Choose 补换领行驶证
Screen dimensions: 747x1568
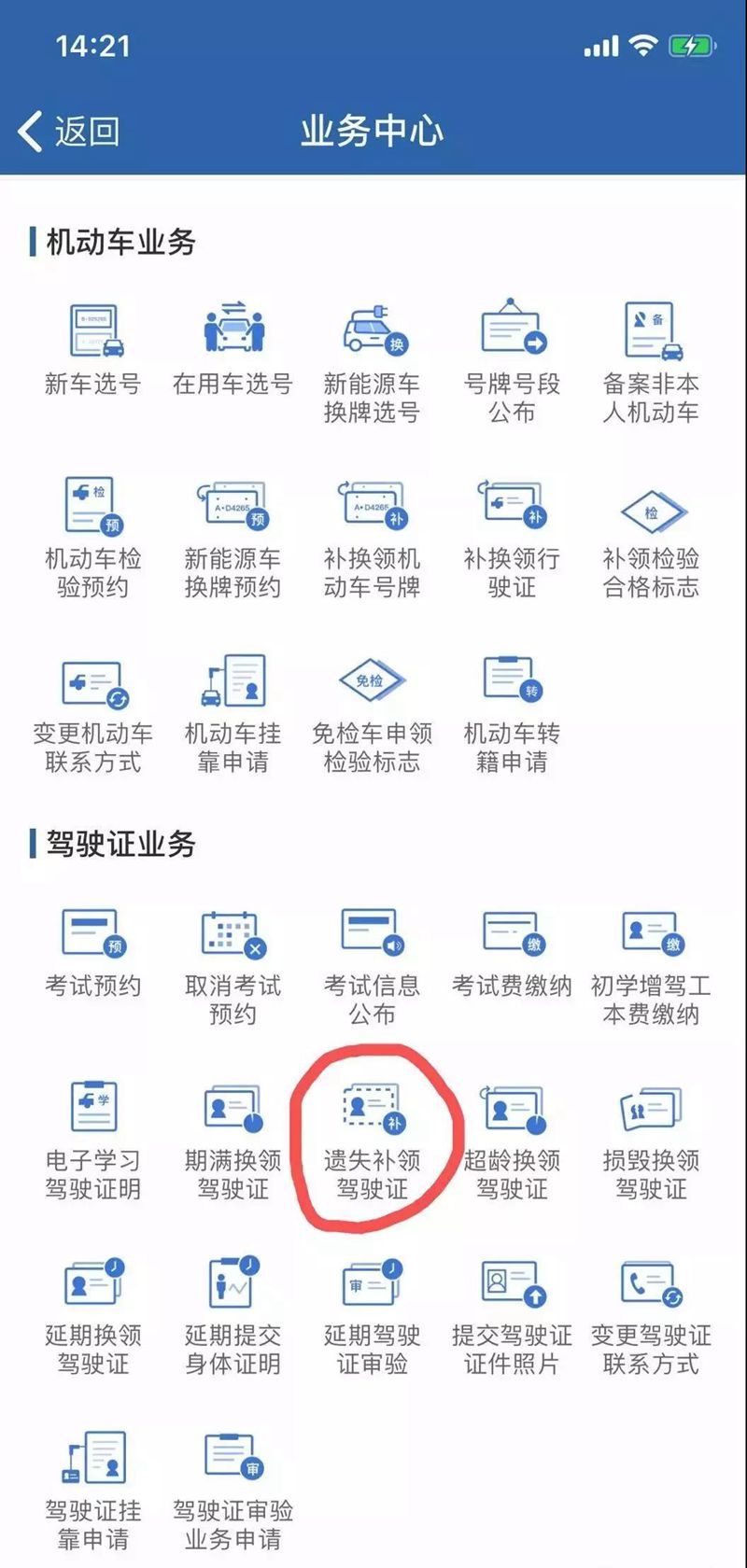pos(512,534)
